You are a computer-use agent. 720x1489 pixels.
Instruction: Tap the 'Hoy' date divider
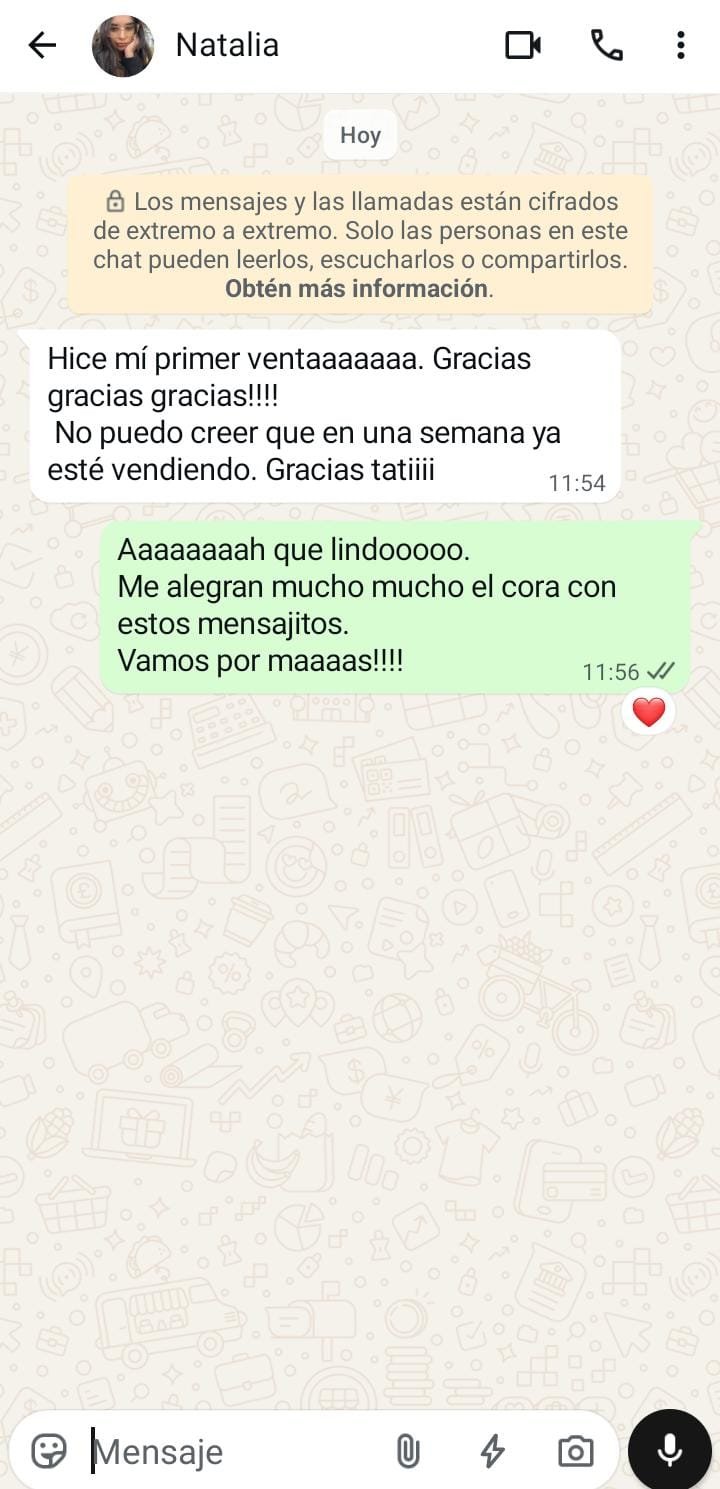click(x=359, y=134)
